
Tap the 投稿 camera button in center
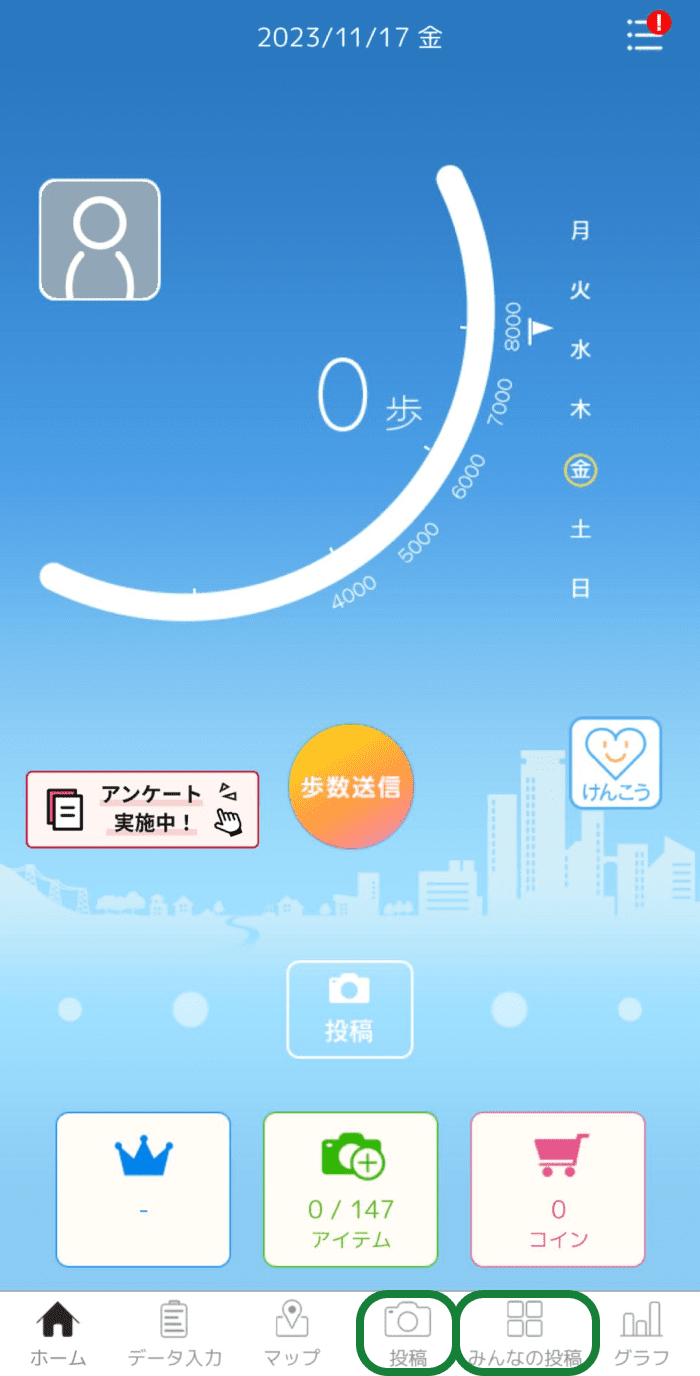pos(350,1009)
